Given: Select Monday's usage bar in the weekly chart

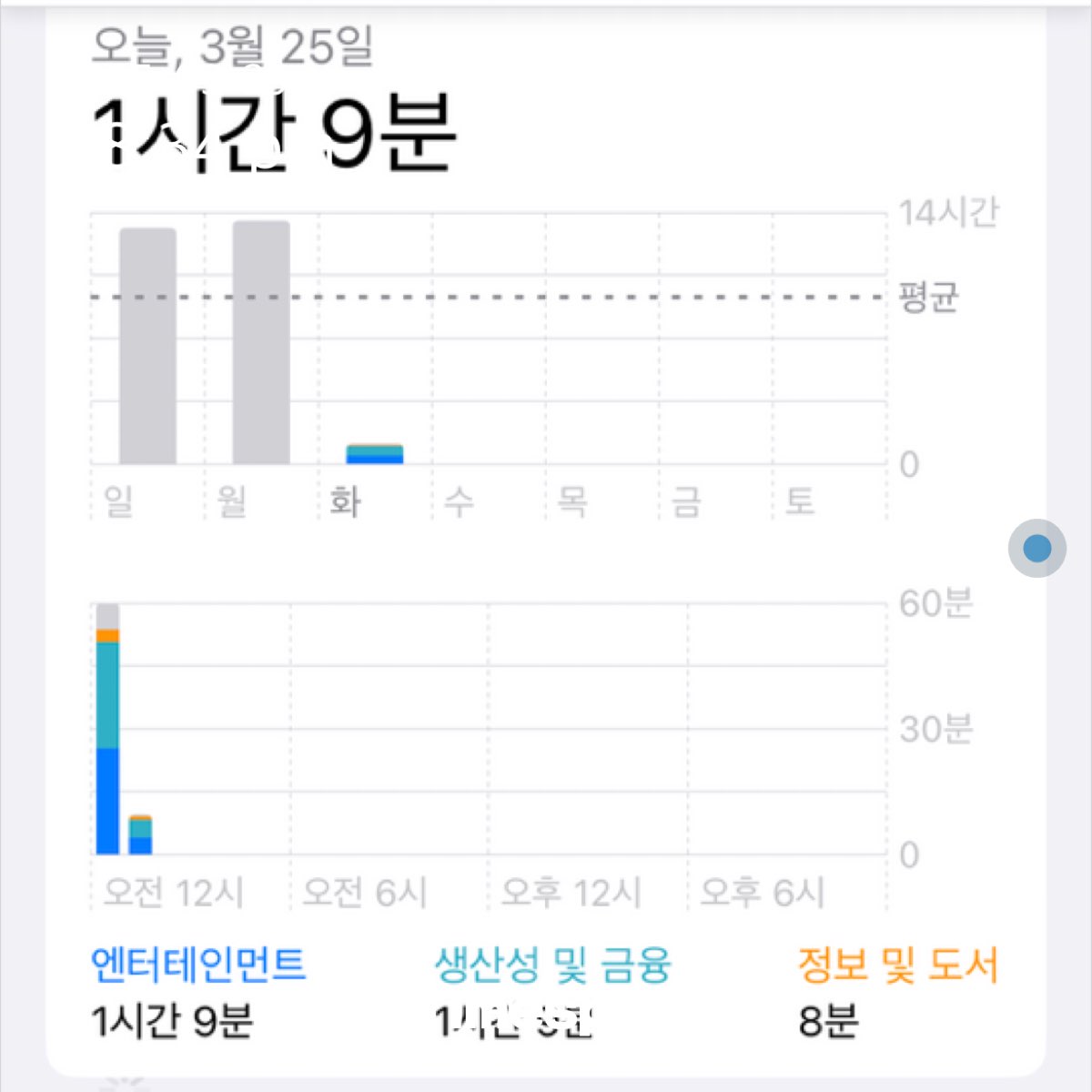Looking at the screenshot, I should click(261, 342).
